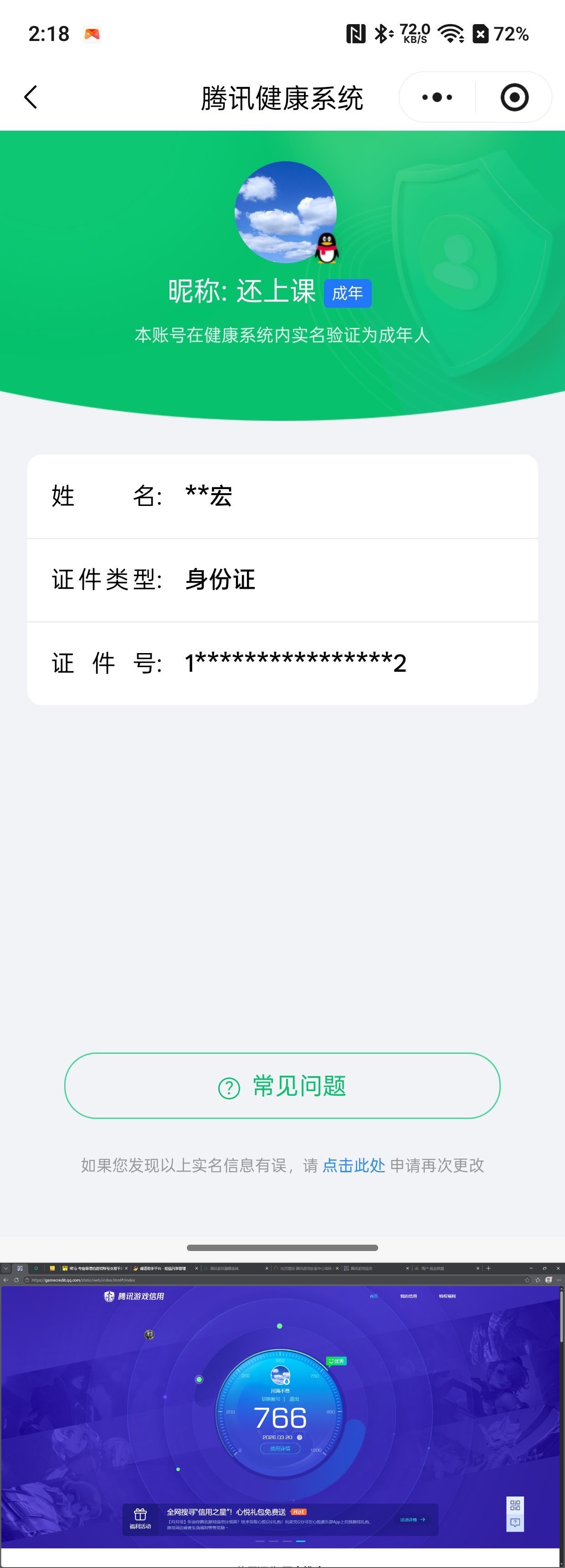
Task: Open the three-dot mini program menu
Action: point(437,97)
